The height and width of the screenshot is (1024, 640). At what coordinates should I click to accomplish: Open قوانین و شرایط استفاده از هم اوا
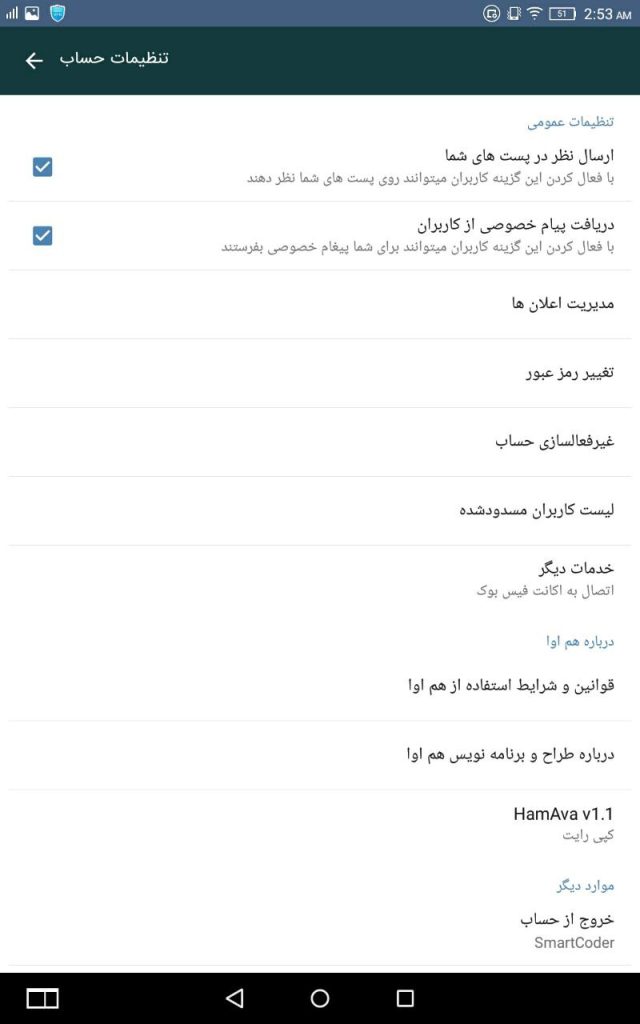[x=320, y=686]
